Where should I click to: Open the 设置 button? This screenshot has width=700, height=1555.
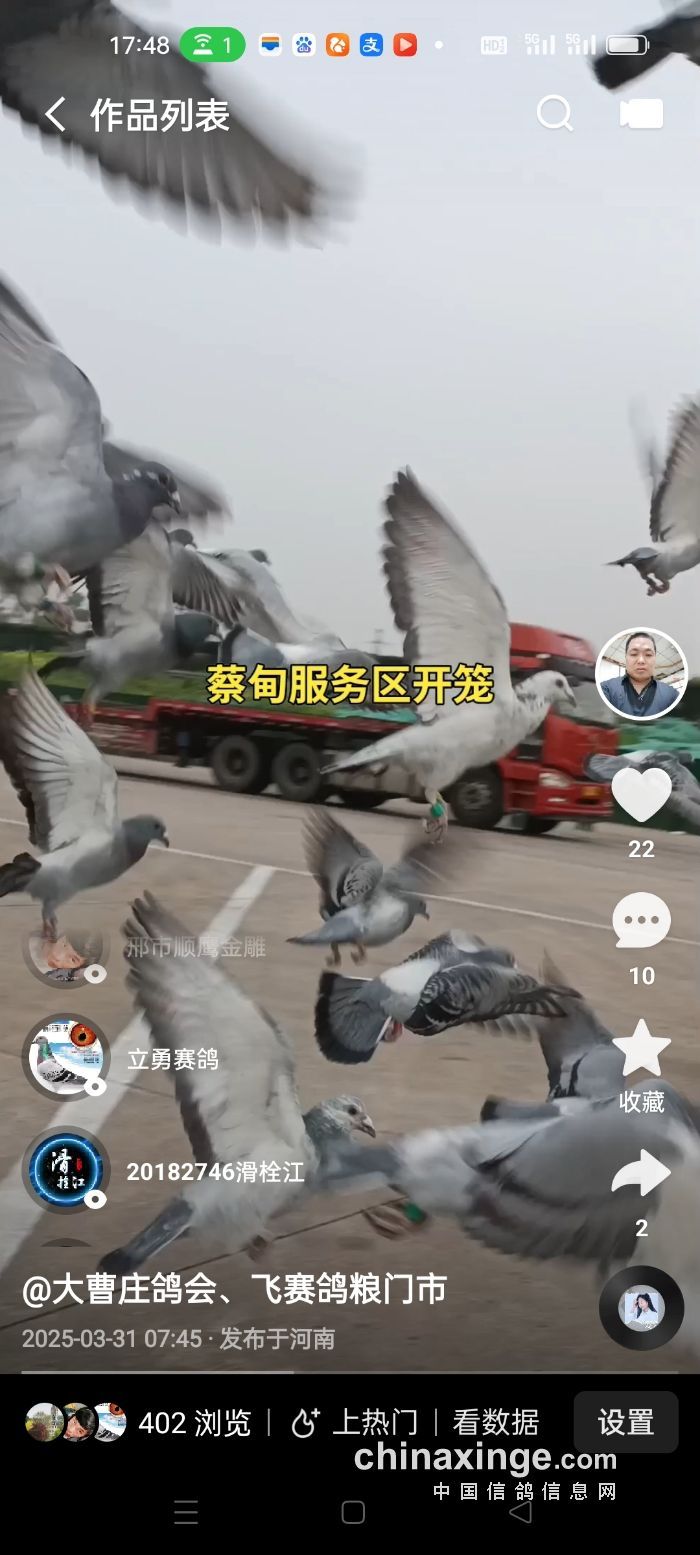click(625, 1422)
